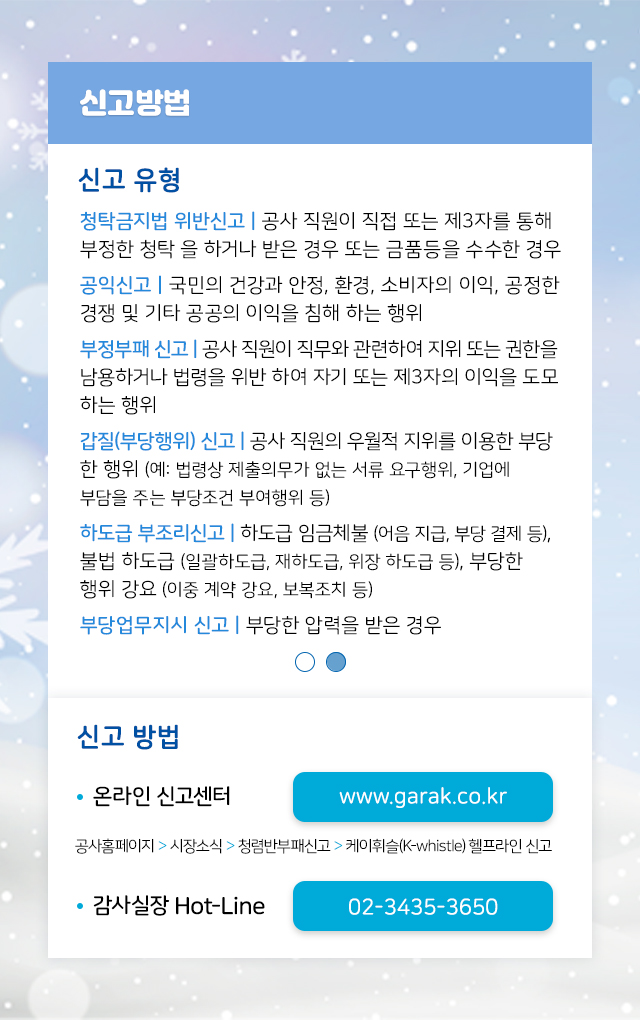
Task: Call the audit Hot-Line 02-3435-3650
Action: [x=422, y=906]
